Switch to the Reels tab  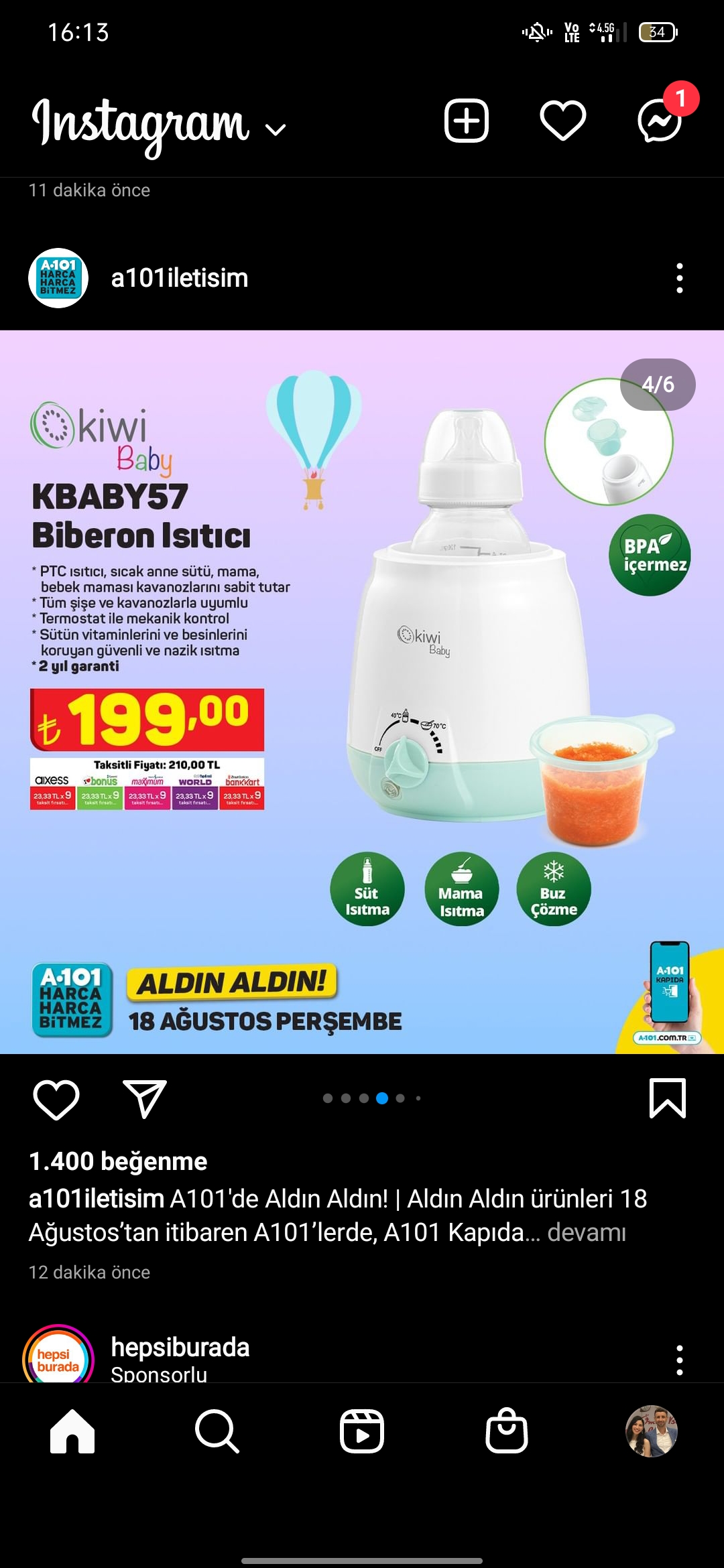(x=362, y=1431)
